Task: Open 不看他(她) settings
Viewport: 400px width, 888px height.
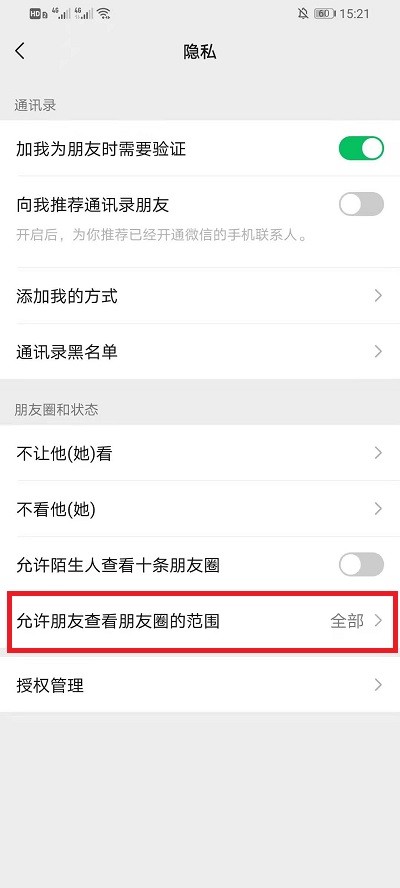Action: coord(200,509)
